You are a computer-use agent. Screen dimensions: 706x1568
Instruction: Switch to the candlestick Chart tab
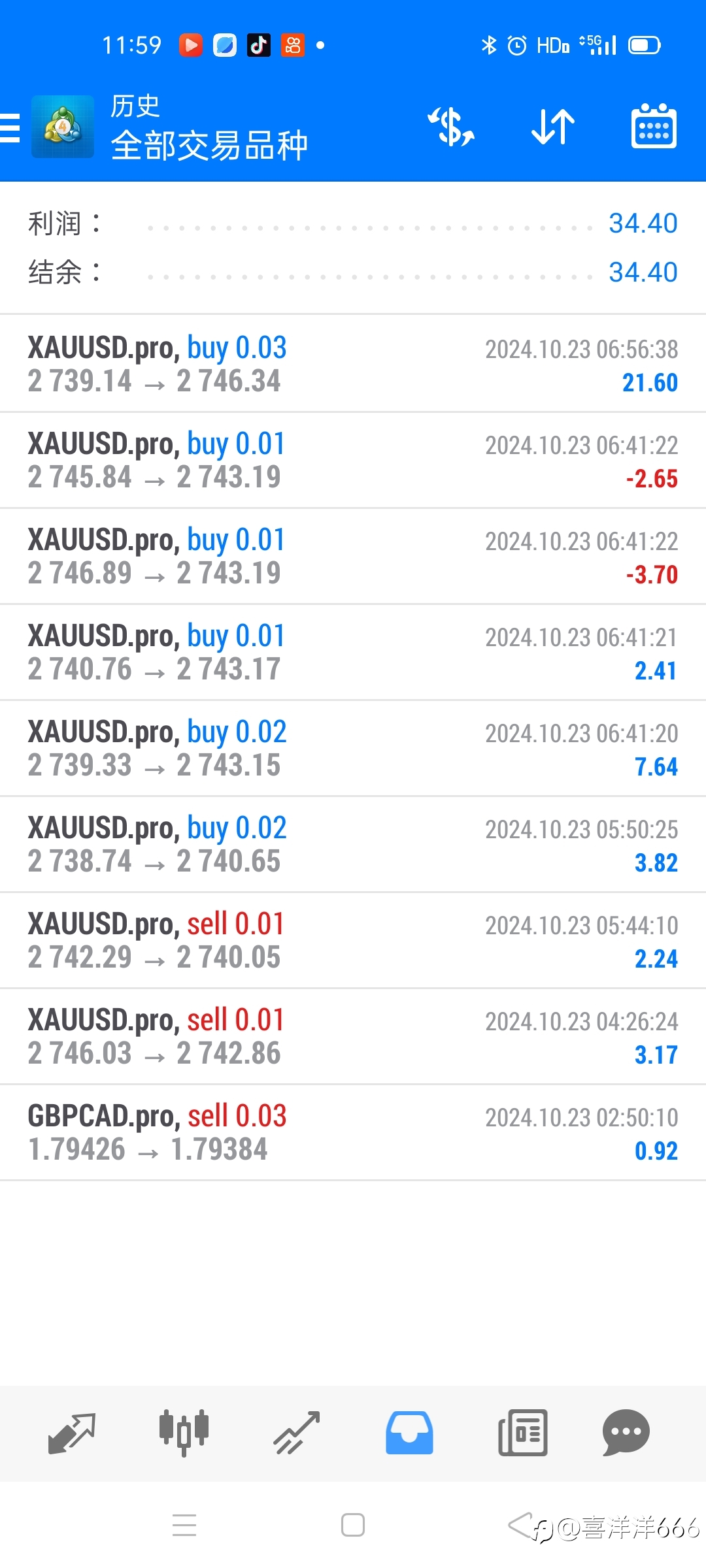pyautogui.click(x=184, y=1433)
